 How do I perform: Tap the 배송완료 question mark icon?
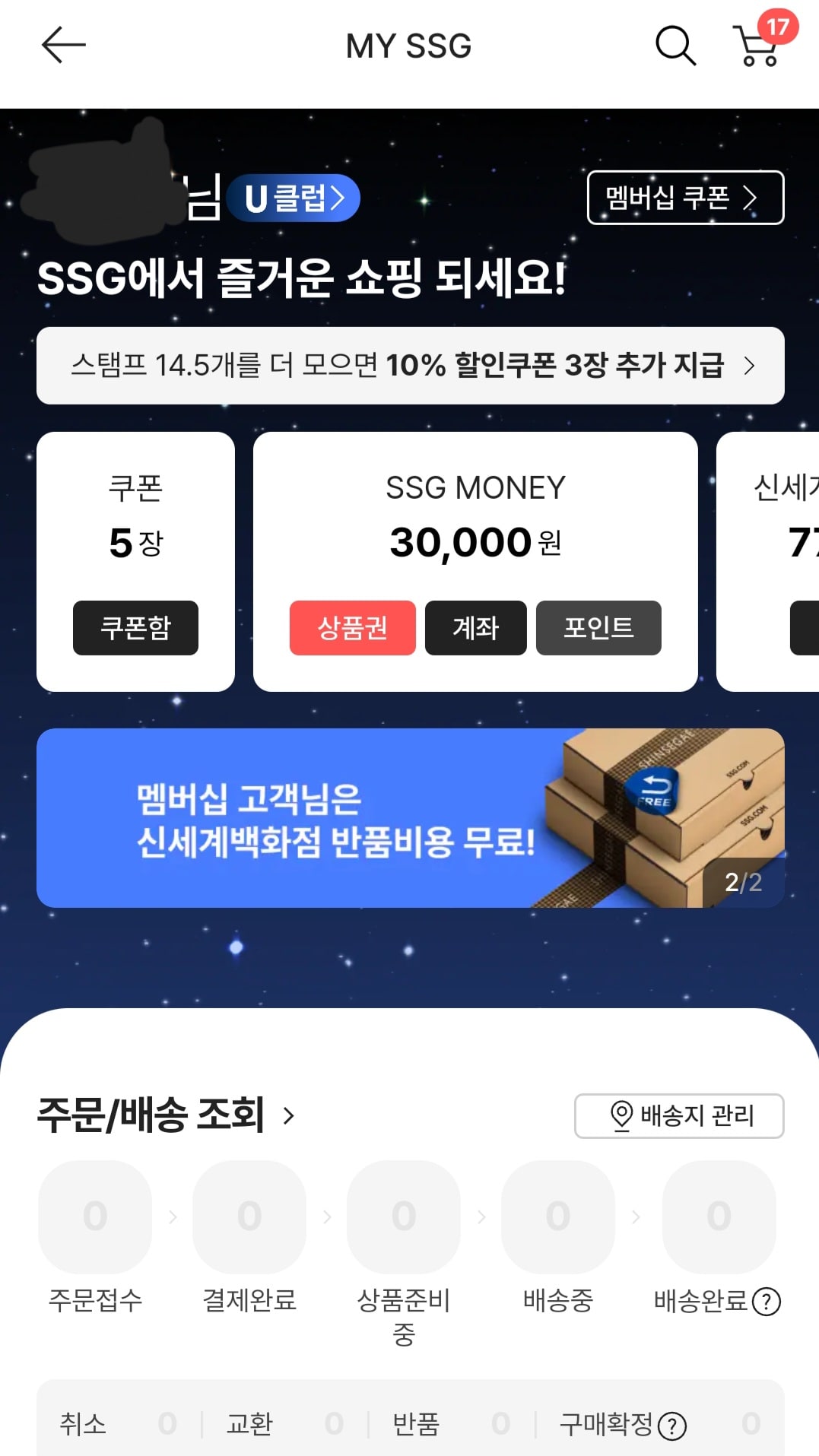coord(767,1302)
